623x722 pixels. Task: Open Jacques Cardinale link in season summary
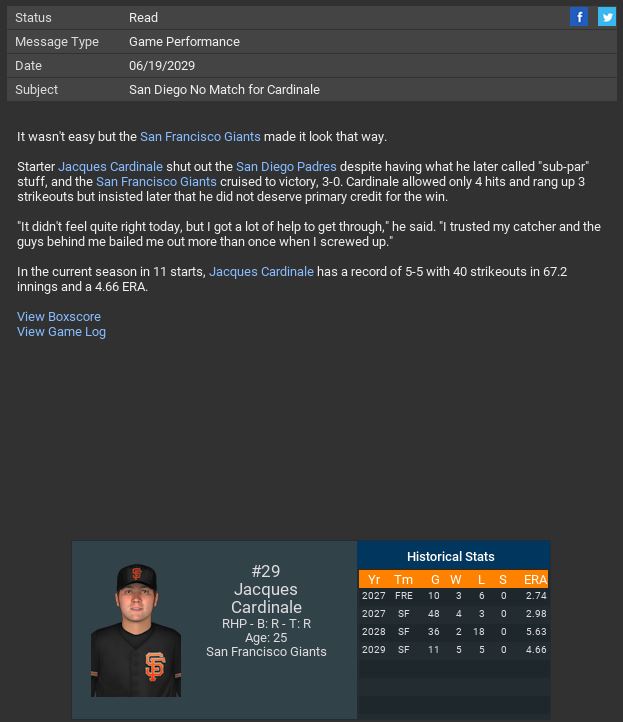coord(261,272)
